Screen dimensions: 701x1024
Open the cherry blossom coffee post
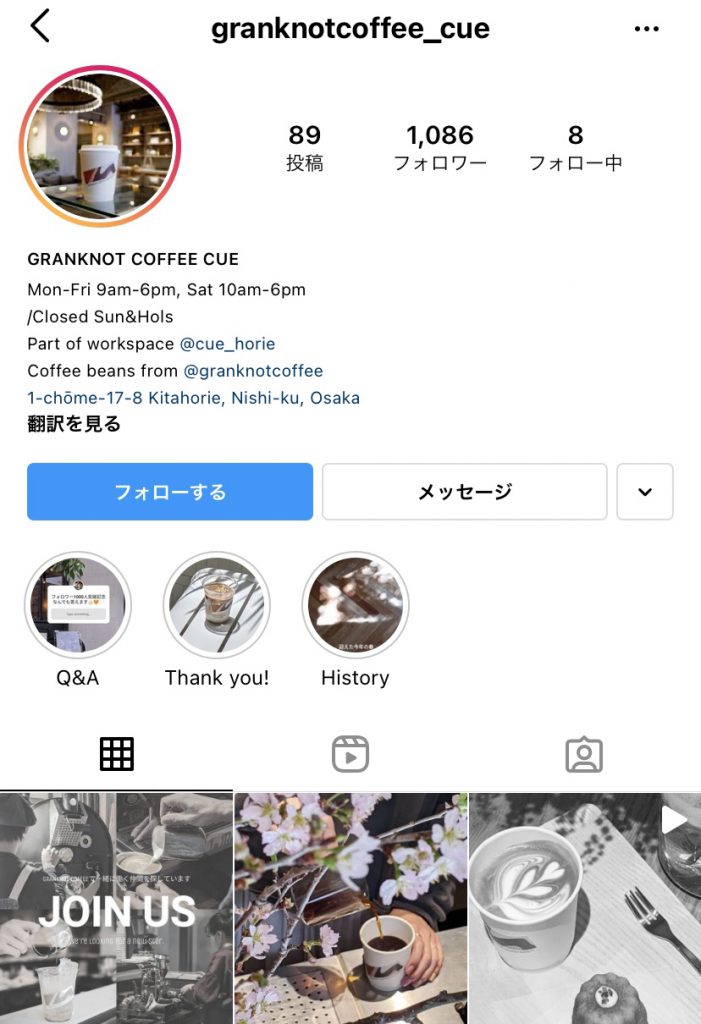coord(350,908)
